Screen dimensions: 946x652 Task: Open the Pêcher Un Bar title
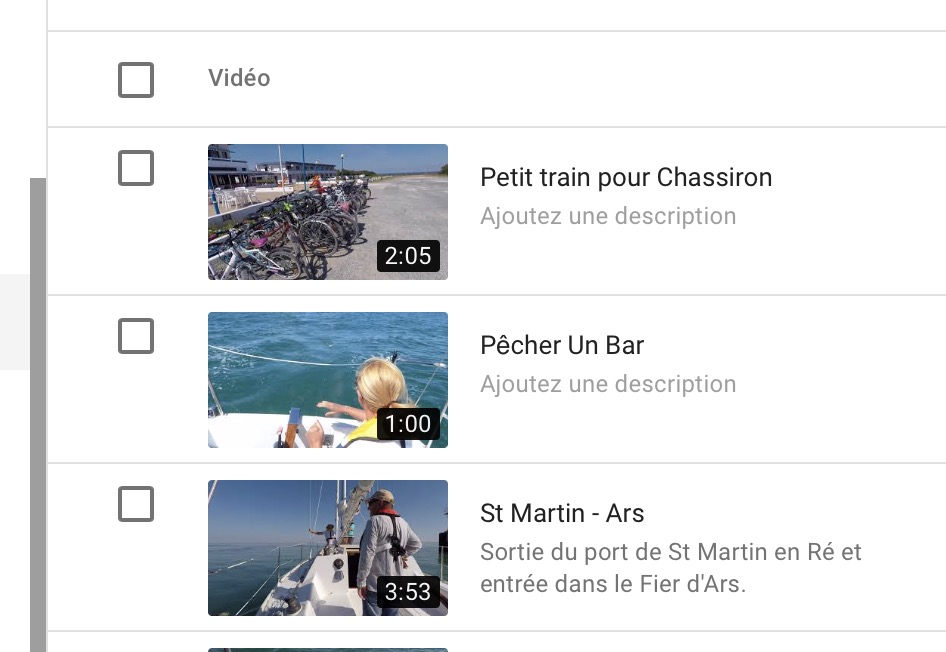[562, 346]
